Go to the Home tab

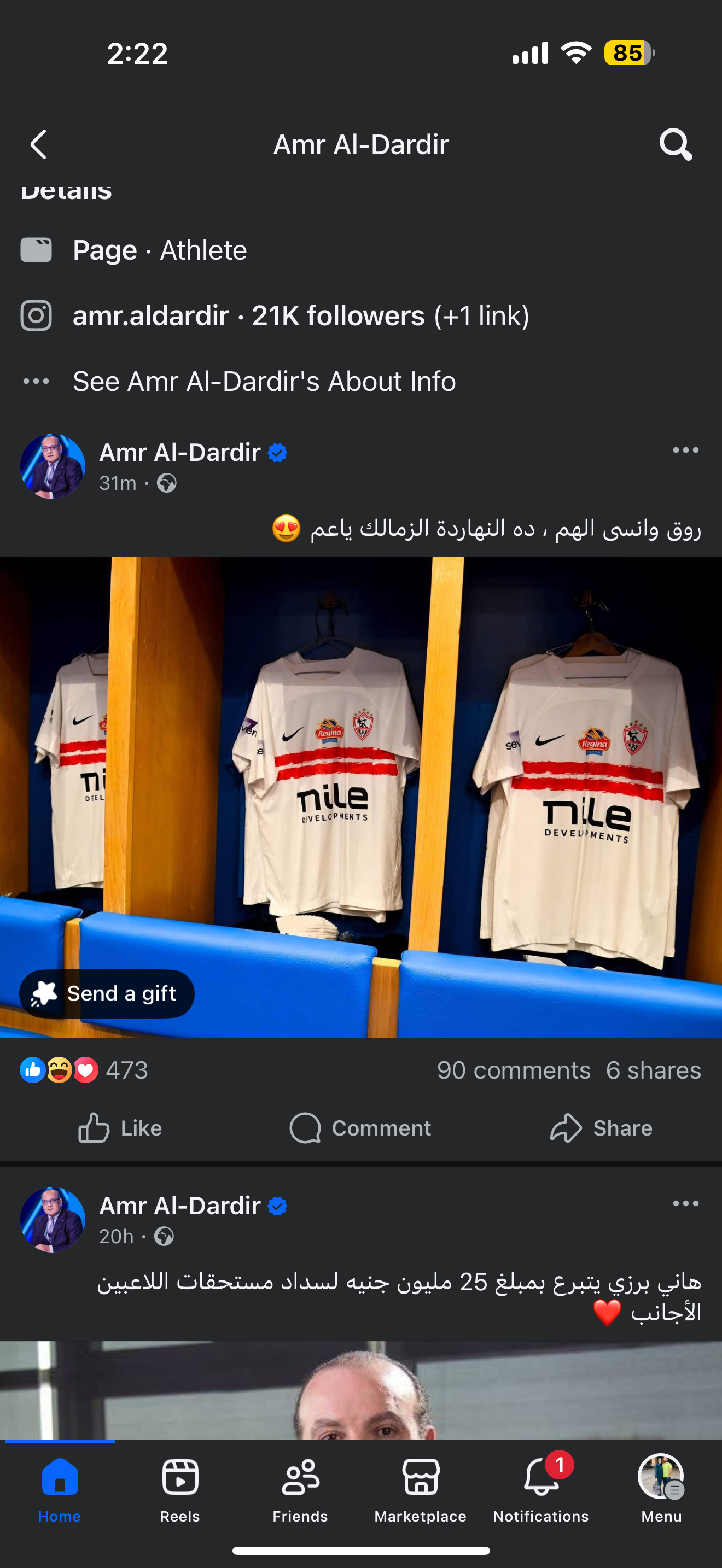tap(60, 1488)
